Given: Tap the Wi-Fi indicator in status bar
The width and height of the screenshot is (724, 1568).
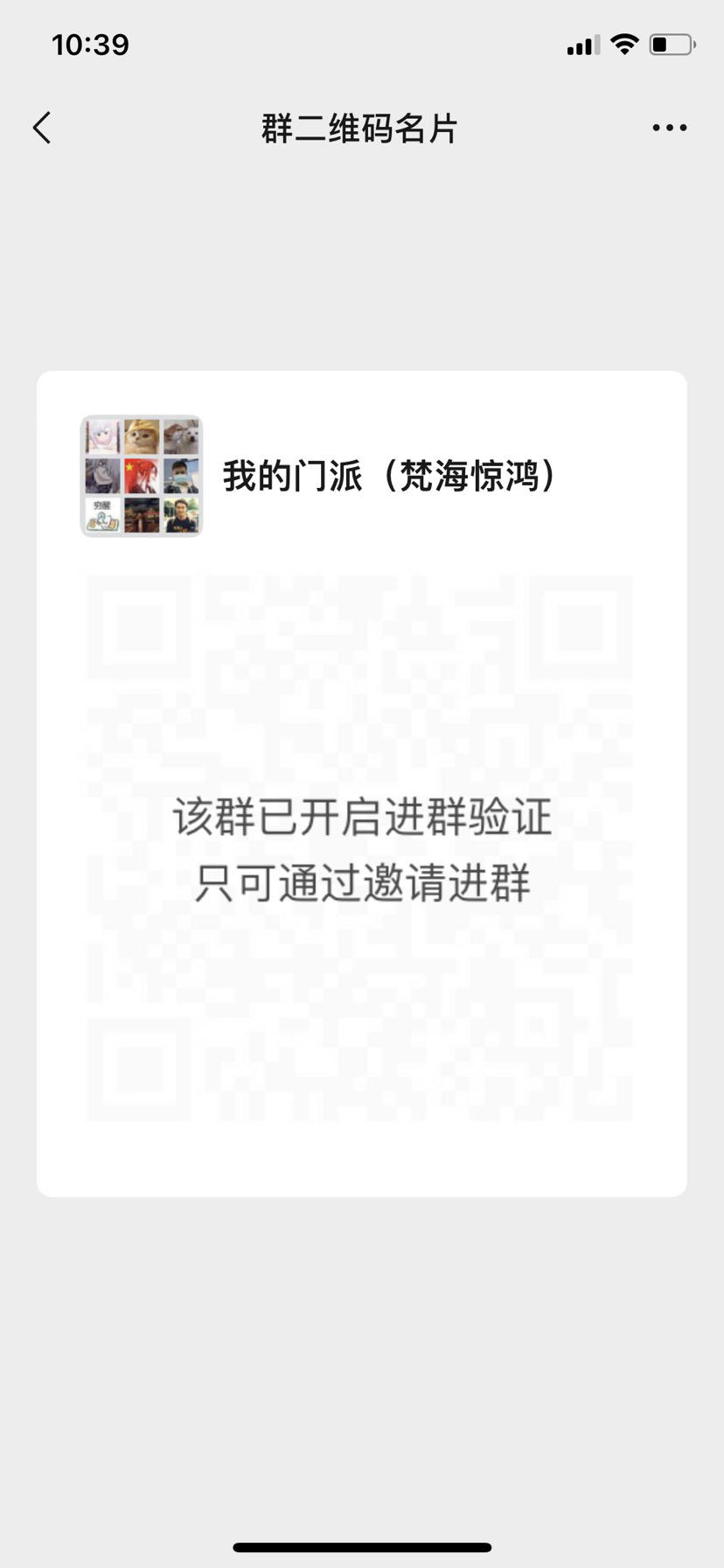Looking at the screenshot, I should coord(624,44).
